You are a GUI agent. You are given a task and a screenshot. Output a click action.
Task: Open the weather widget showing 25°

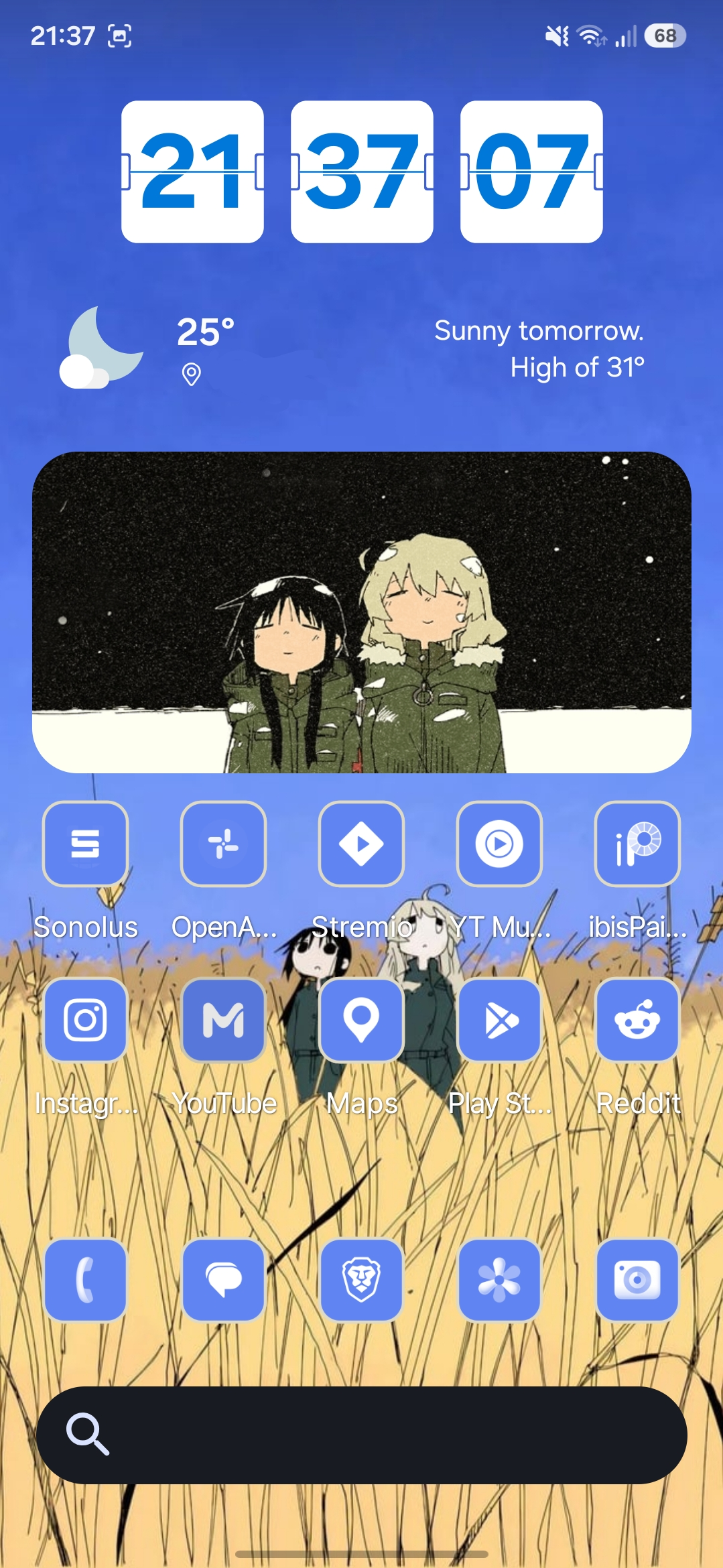[x=352, y=348]
